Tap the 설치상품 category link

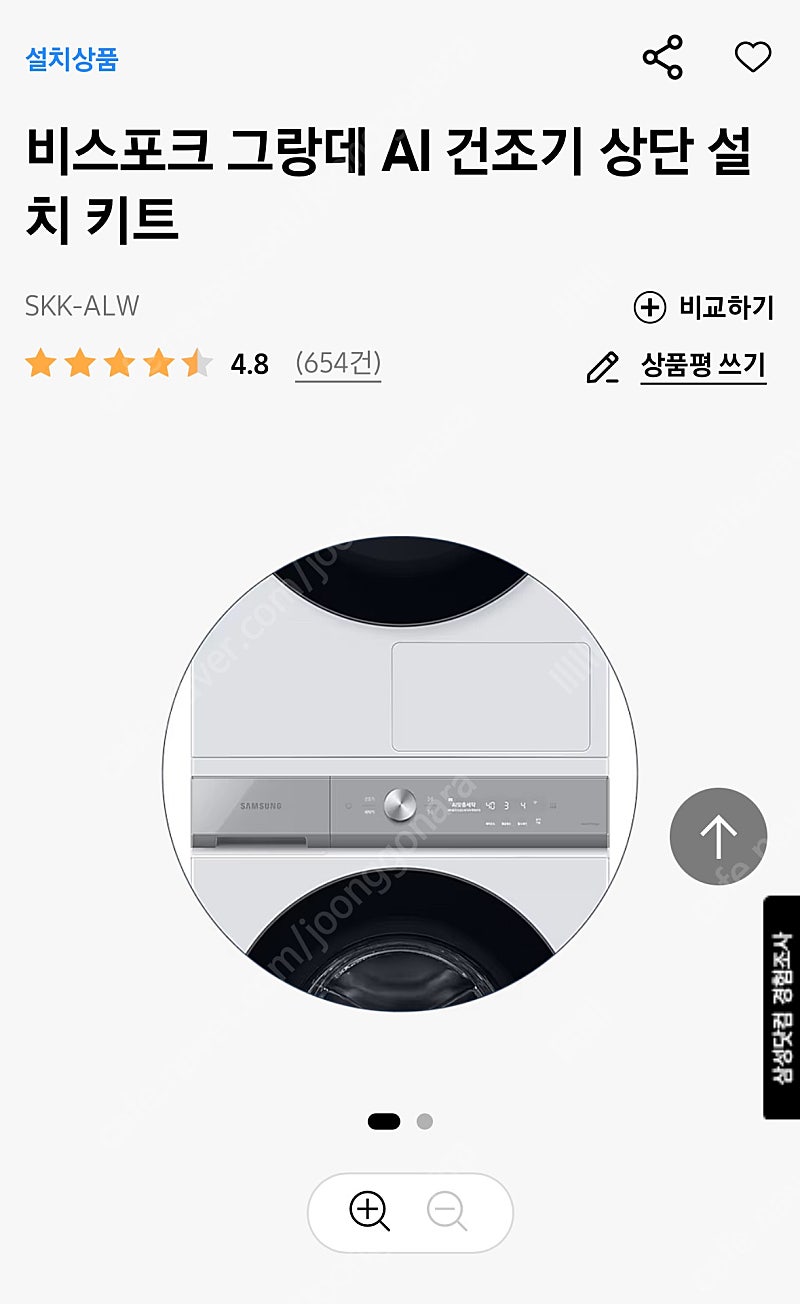point(72,59)
